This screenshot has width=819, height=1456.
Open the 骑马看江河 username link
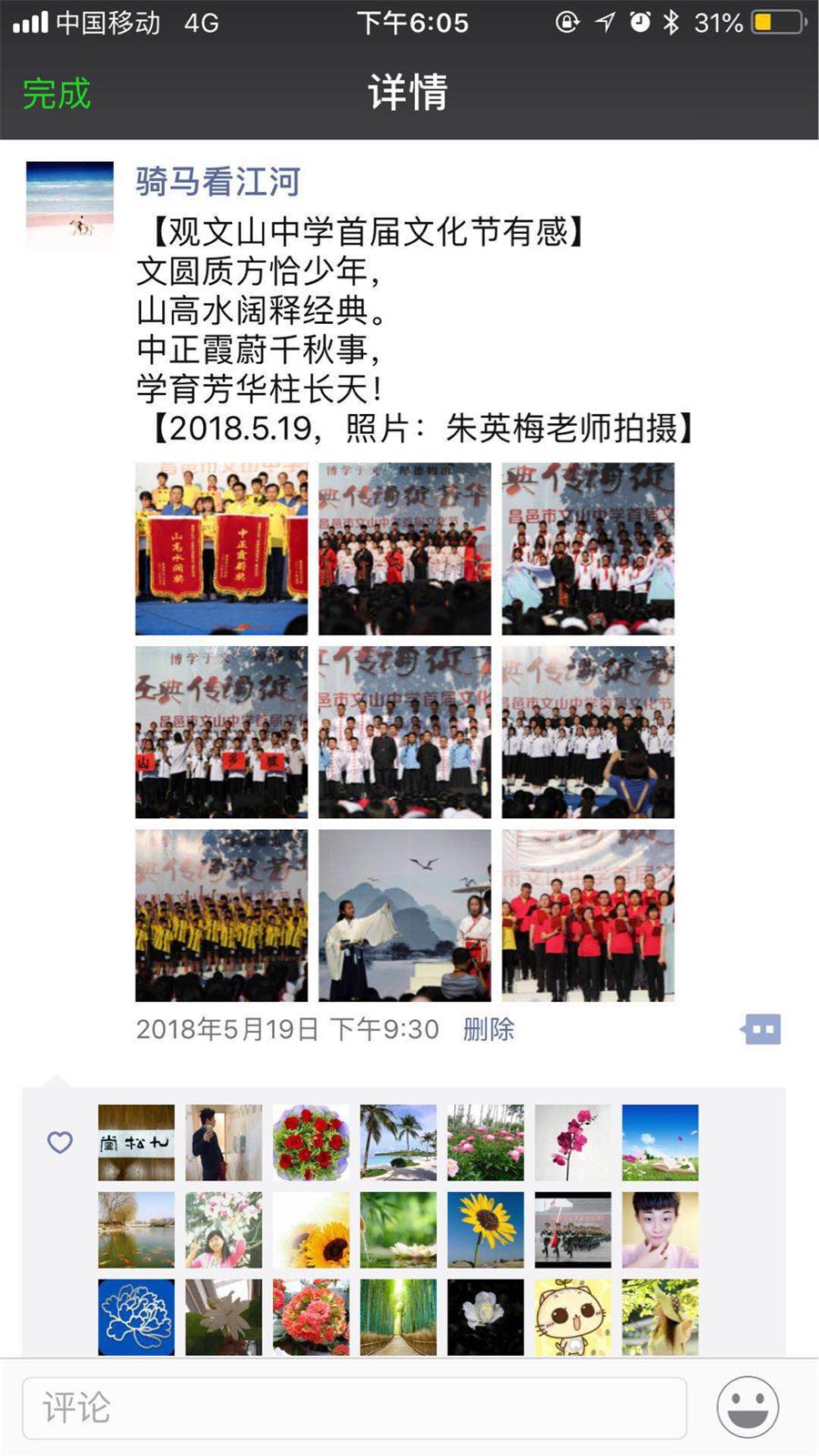217,181
